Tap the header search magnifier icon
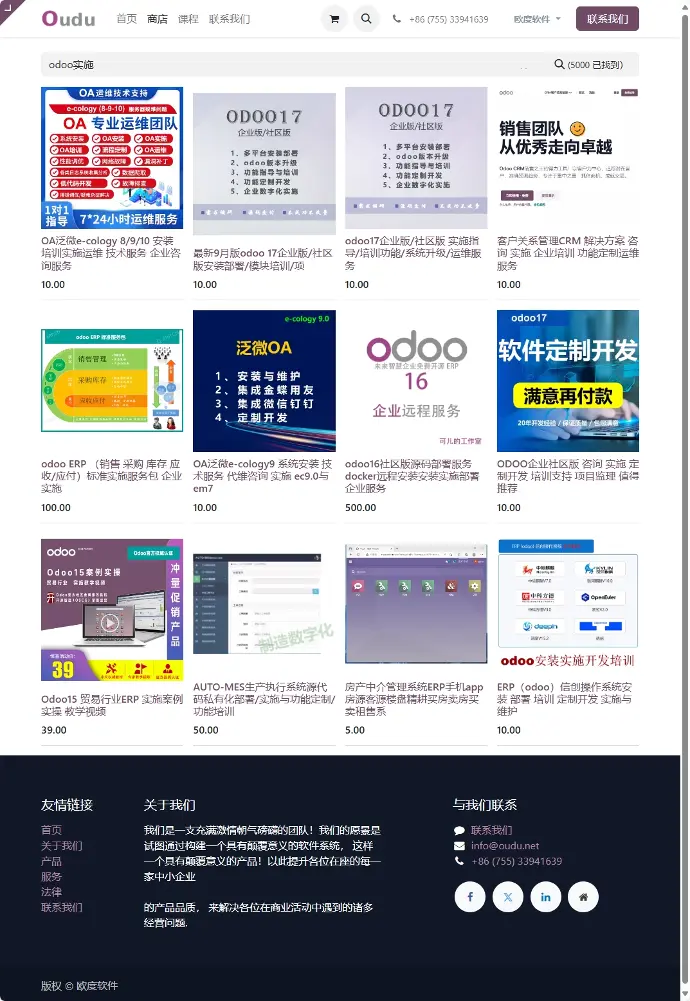The width and height of the screenshot is (690, 1001). (366, 19)
